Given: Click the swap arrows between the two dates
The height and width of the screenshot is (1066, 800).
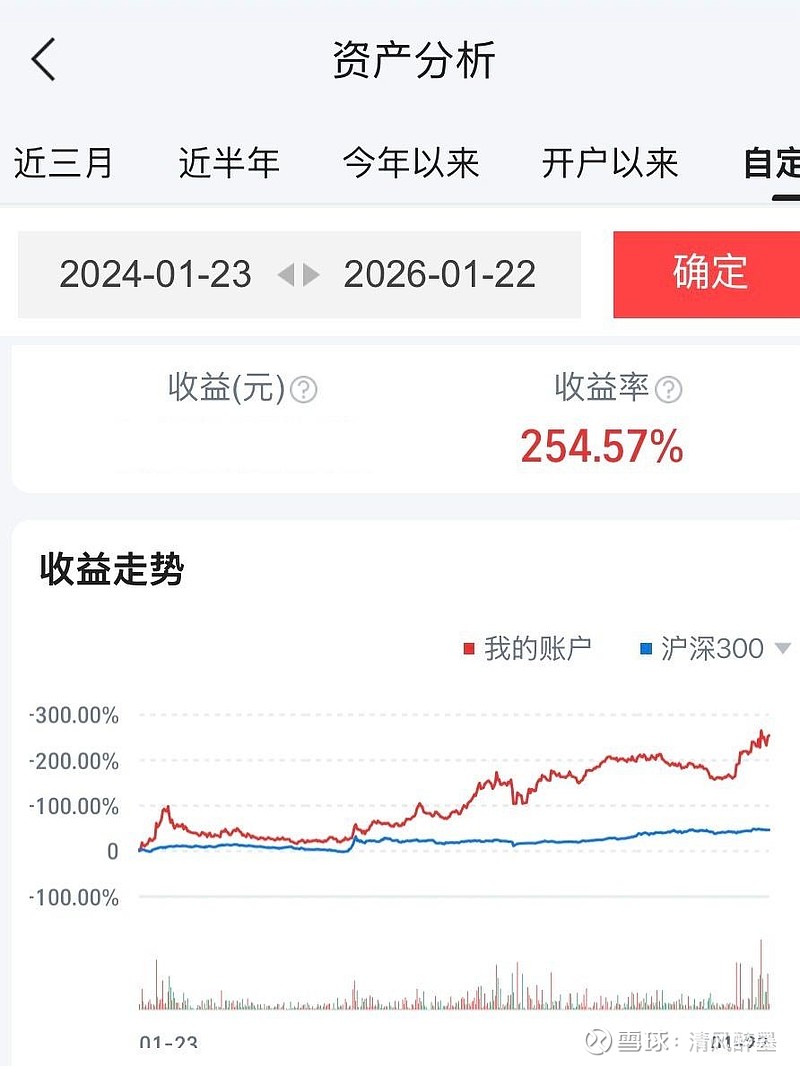Looking at the screenshot, I should [x=297, y=275].
